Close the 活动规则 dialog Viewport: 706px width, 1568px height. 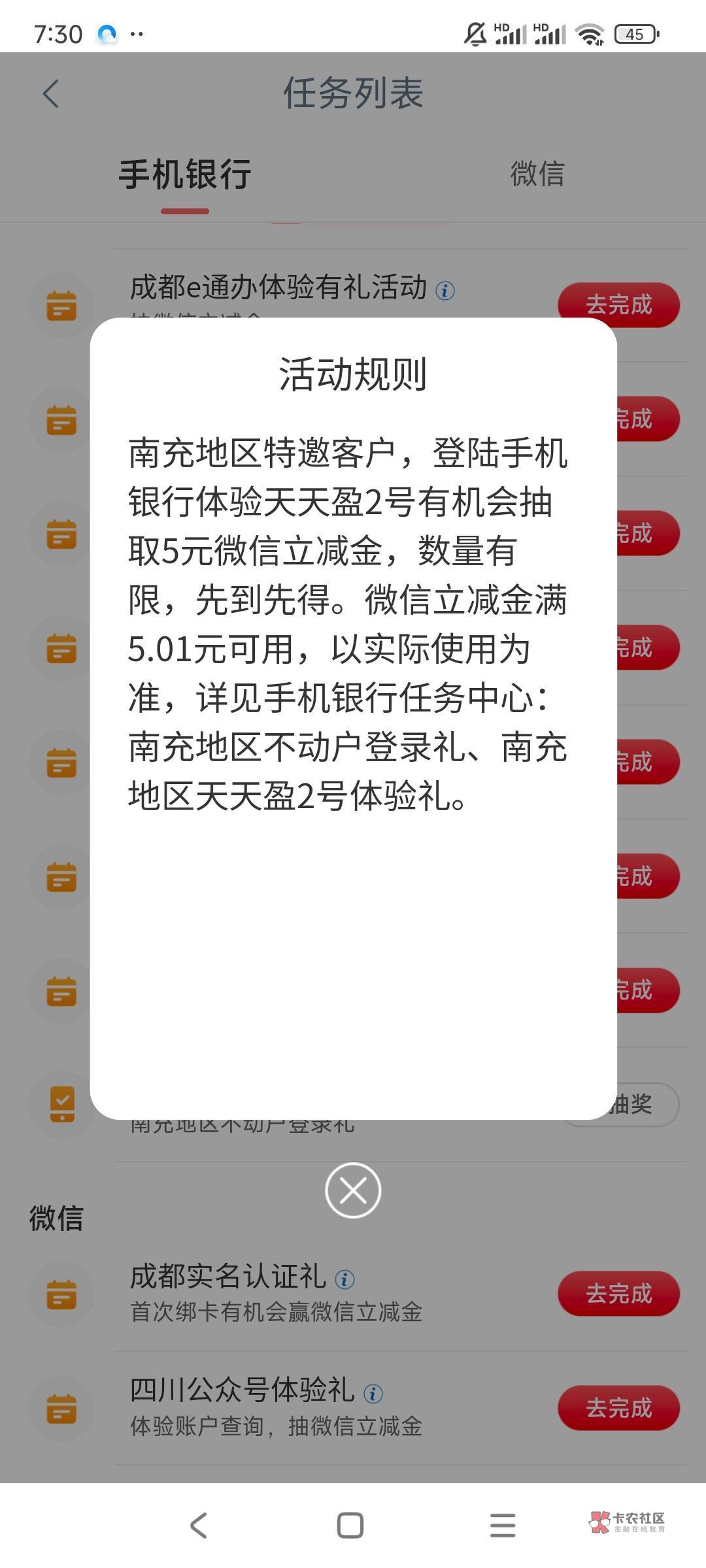pyautogui.click(x=353, y=1190)
